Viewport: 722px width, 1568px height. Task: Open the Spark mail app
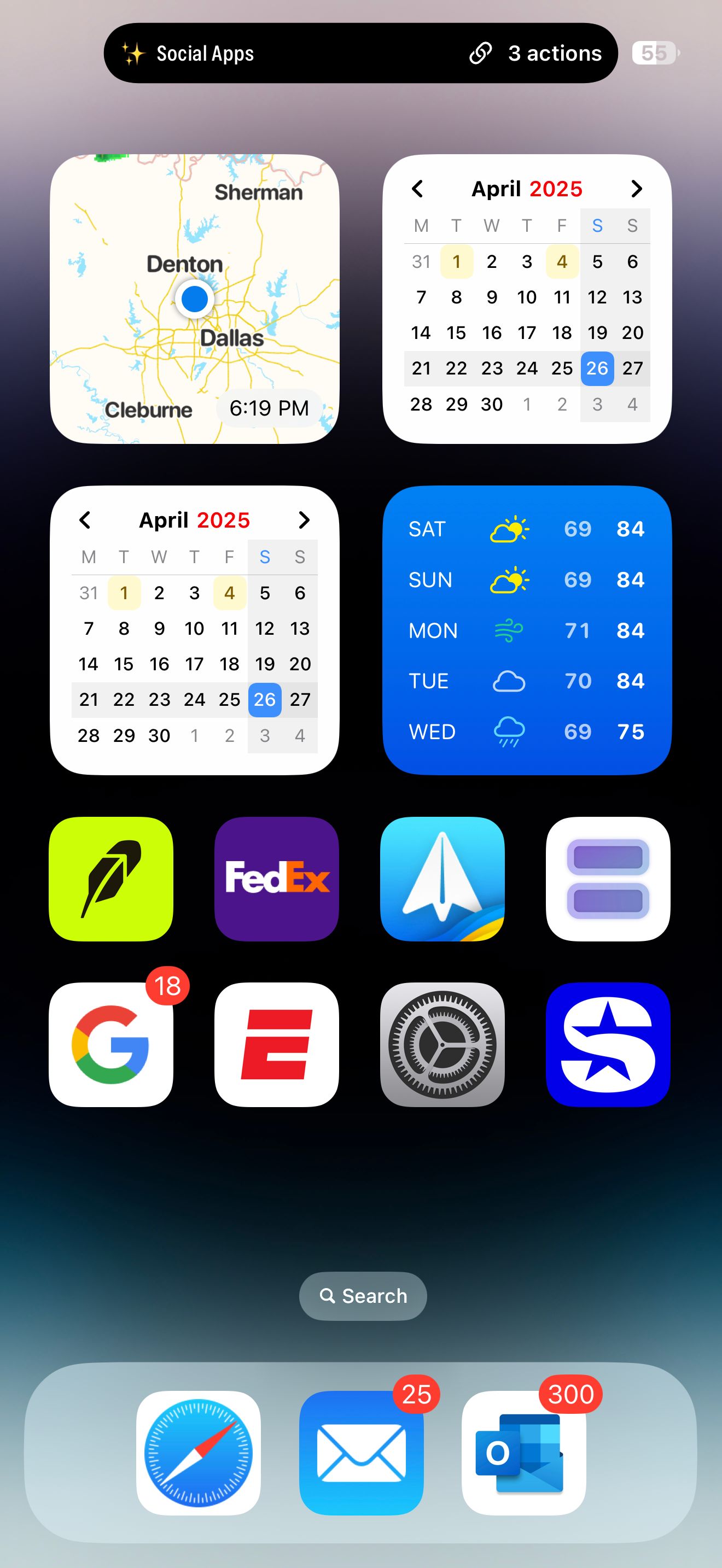click(442, 880)
